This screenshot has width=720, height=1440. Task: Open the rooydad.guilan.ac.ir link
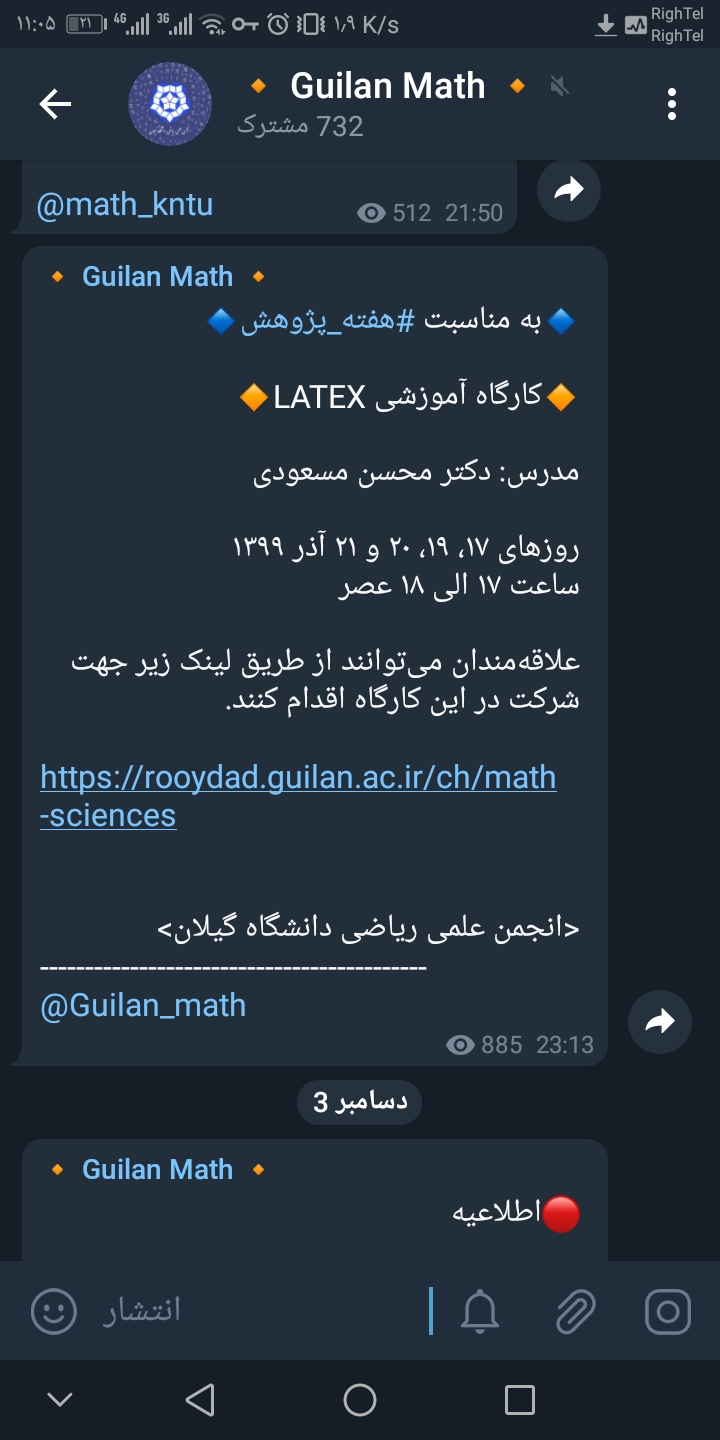coord(297,778)
